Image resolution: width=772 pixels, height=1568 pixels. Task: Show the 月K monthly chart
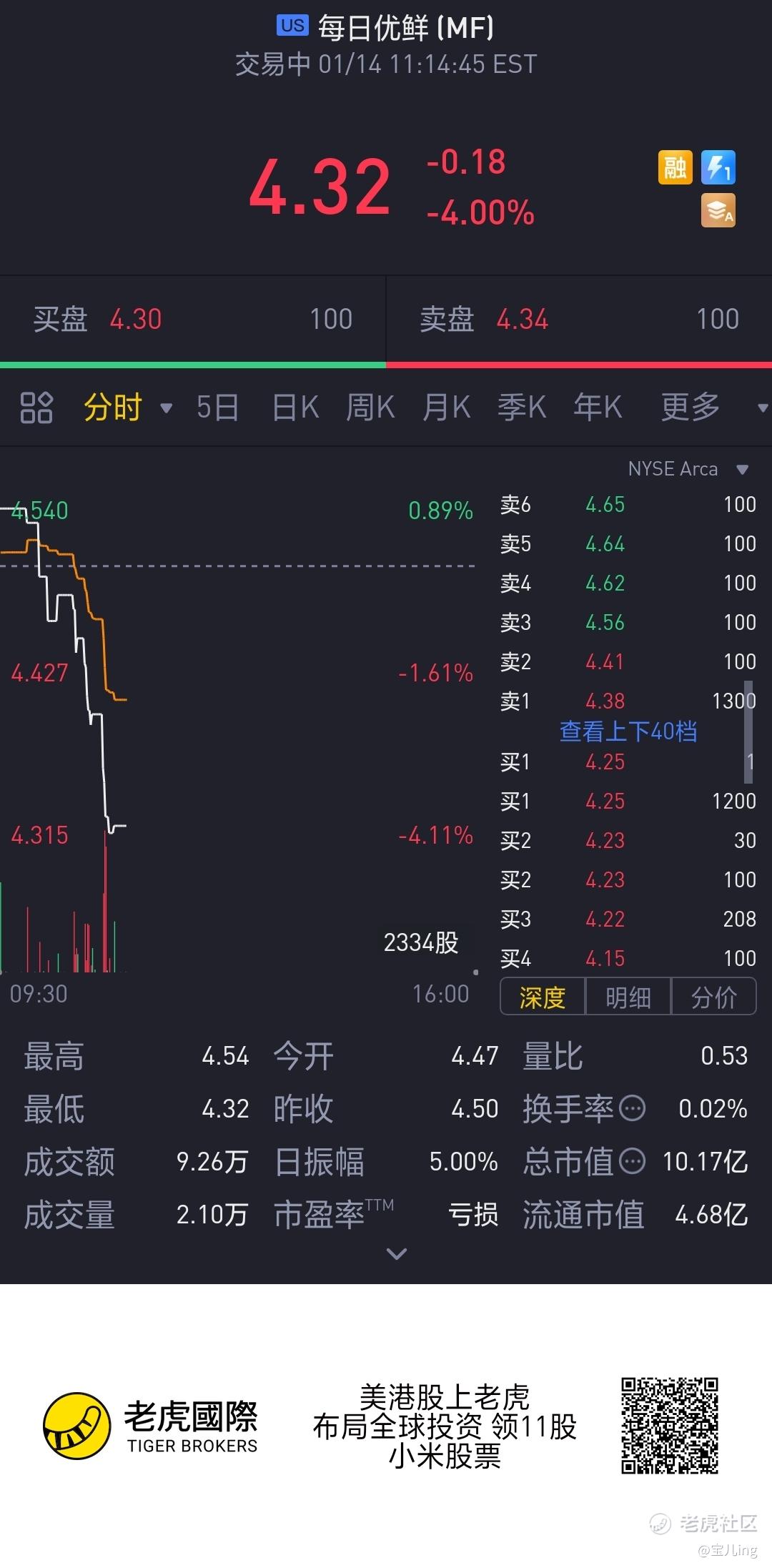pyautogui.click(x=446, y=408)
